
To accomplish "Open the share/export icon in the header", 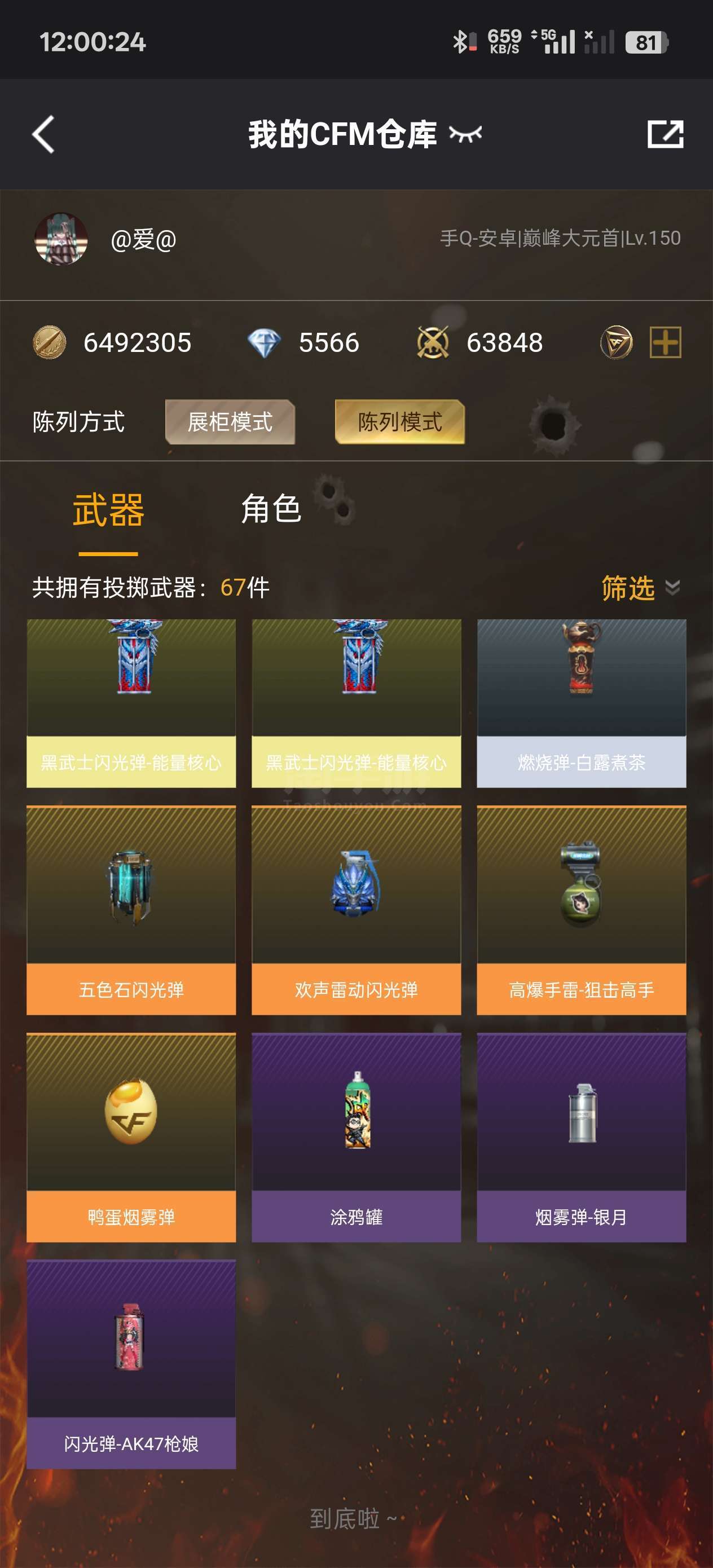I will pyautogui.click(x=665, y=134).
